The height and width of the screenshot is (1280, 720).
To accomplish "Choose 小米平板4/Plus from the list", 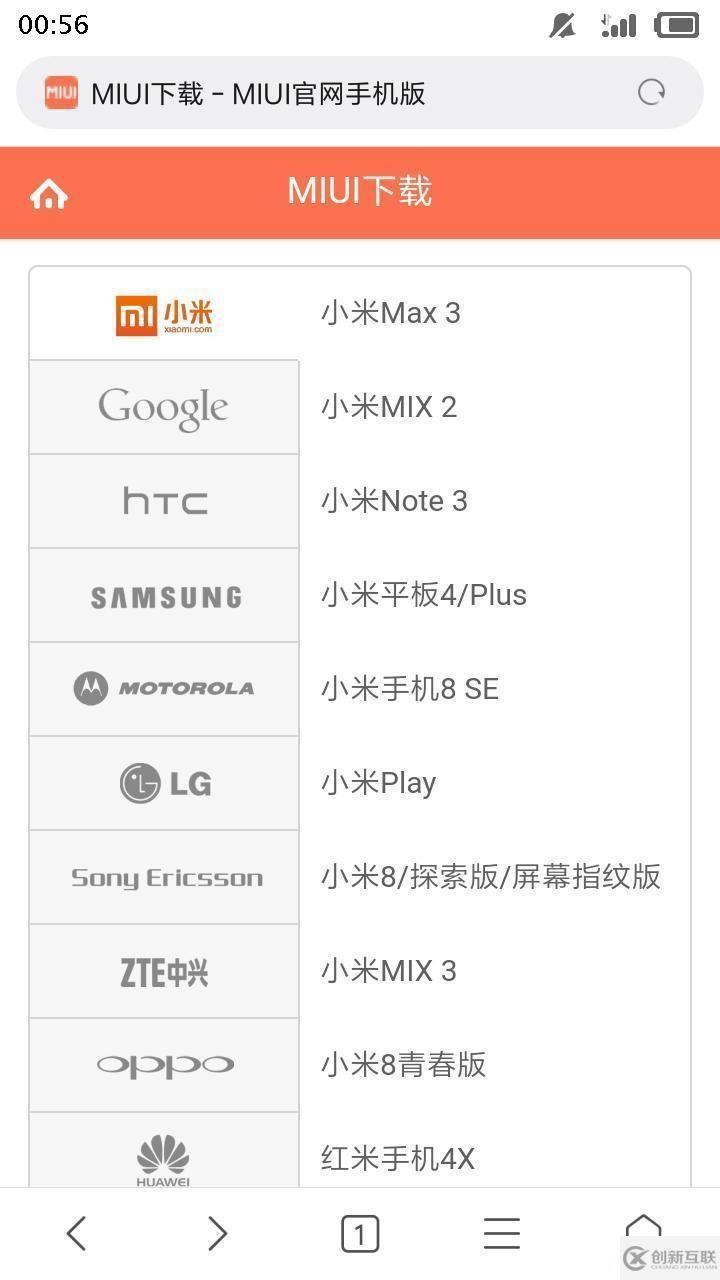I will tap(424, 595).
